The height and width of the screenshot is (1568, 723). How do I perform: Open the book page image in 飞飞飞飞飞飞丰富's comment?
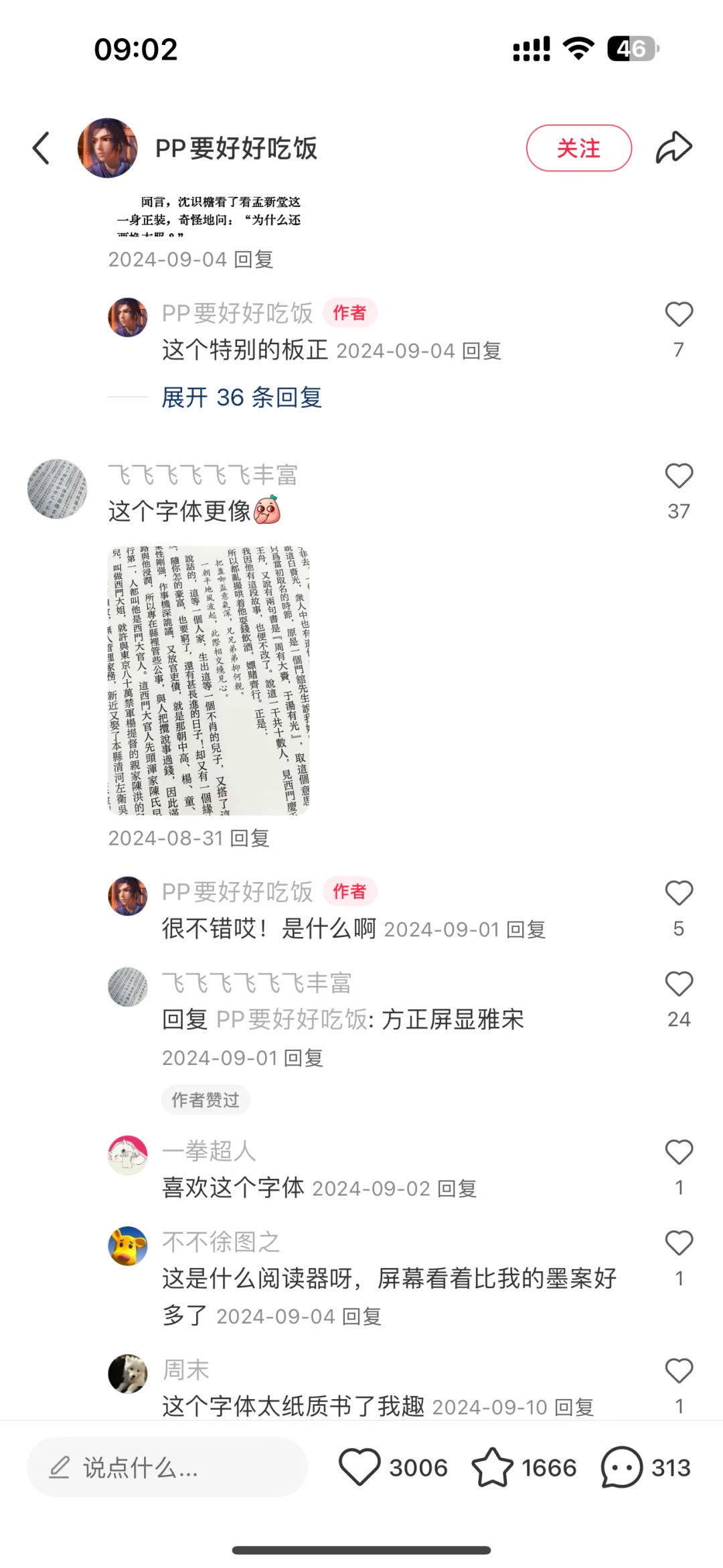[x=208, y=681]
